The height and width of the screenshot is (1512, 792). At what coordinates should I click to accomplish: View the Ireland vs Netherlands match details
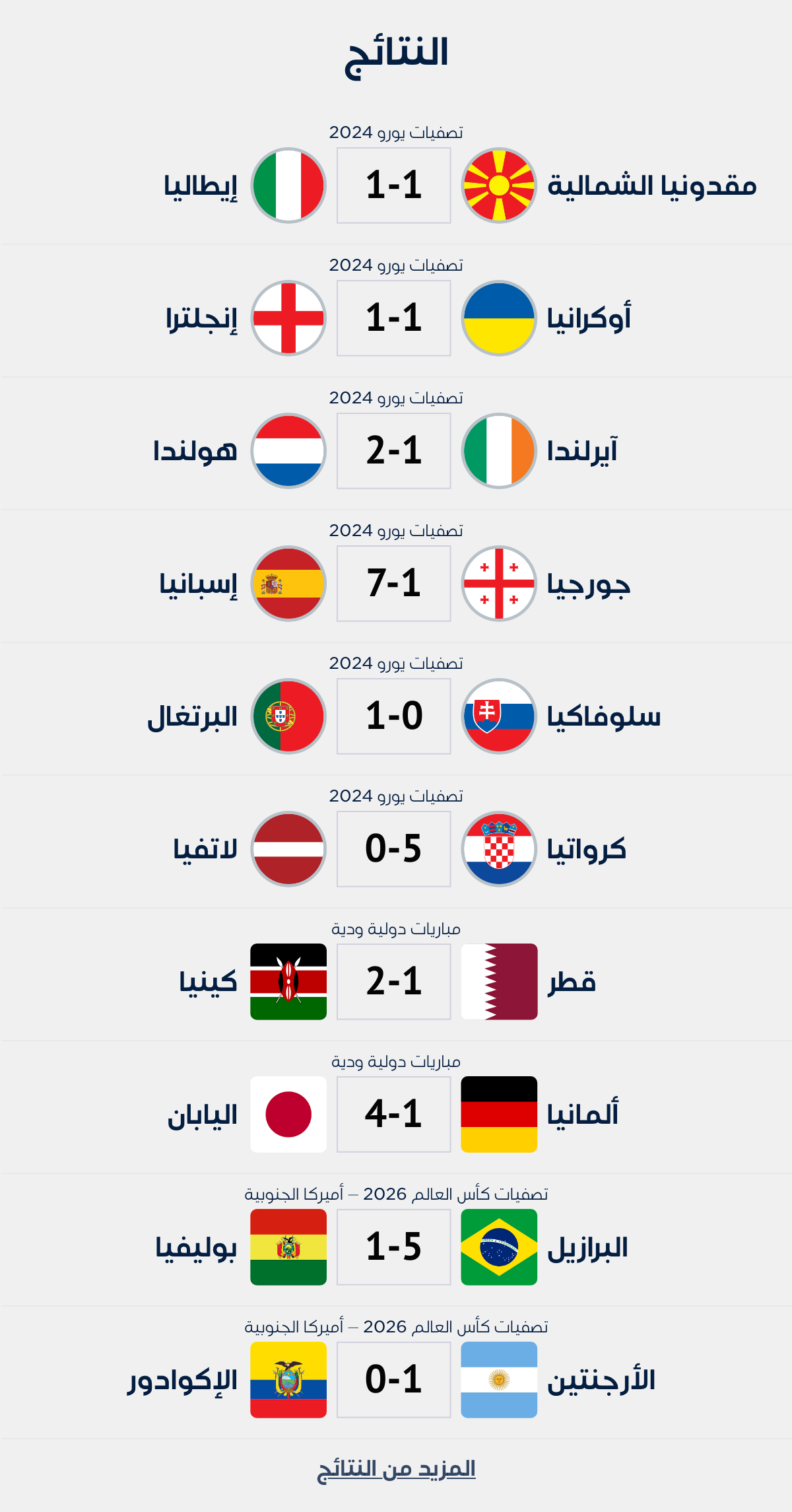click(394, 451)
